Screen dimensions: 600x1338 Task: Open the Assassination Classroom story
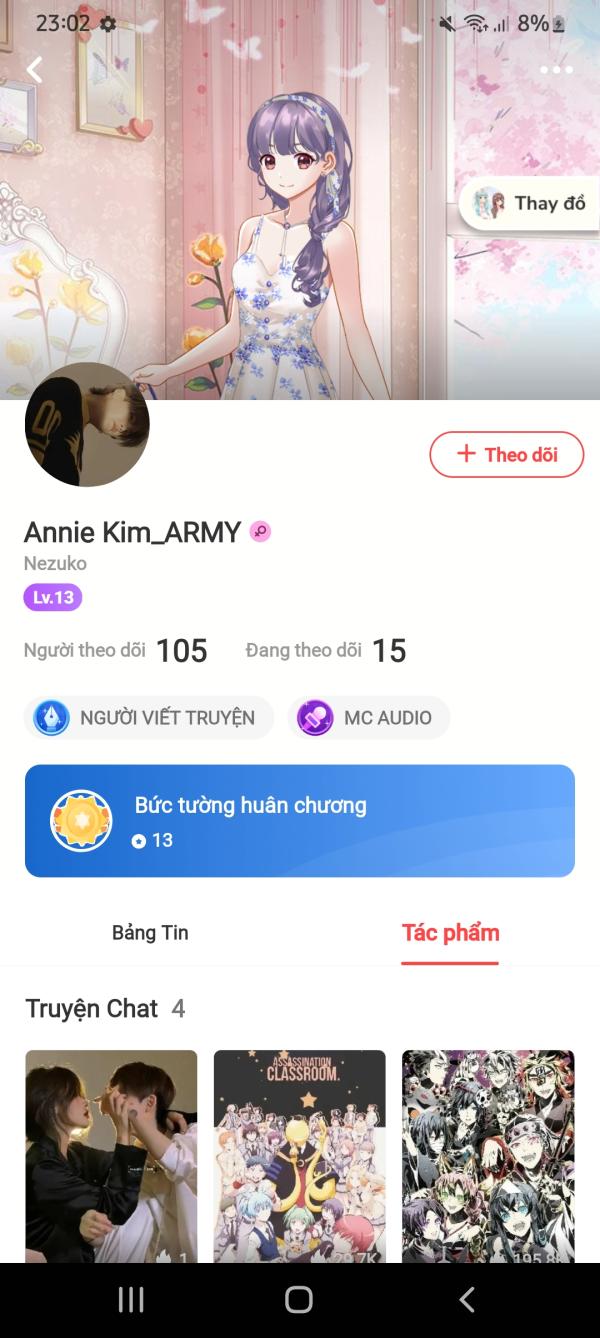pos(300,1155)
